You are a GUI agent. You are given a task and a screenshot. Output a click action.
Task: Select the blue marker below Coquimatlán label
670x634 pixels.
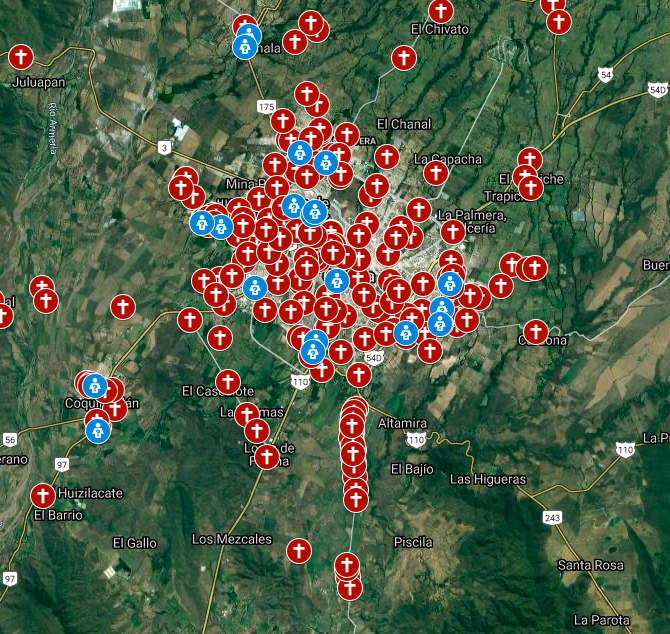click(96, 431)
